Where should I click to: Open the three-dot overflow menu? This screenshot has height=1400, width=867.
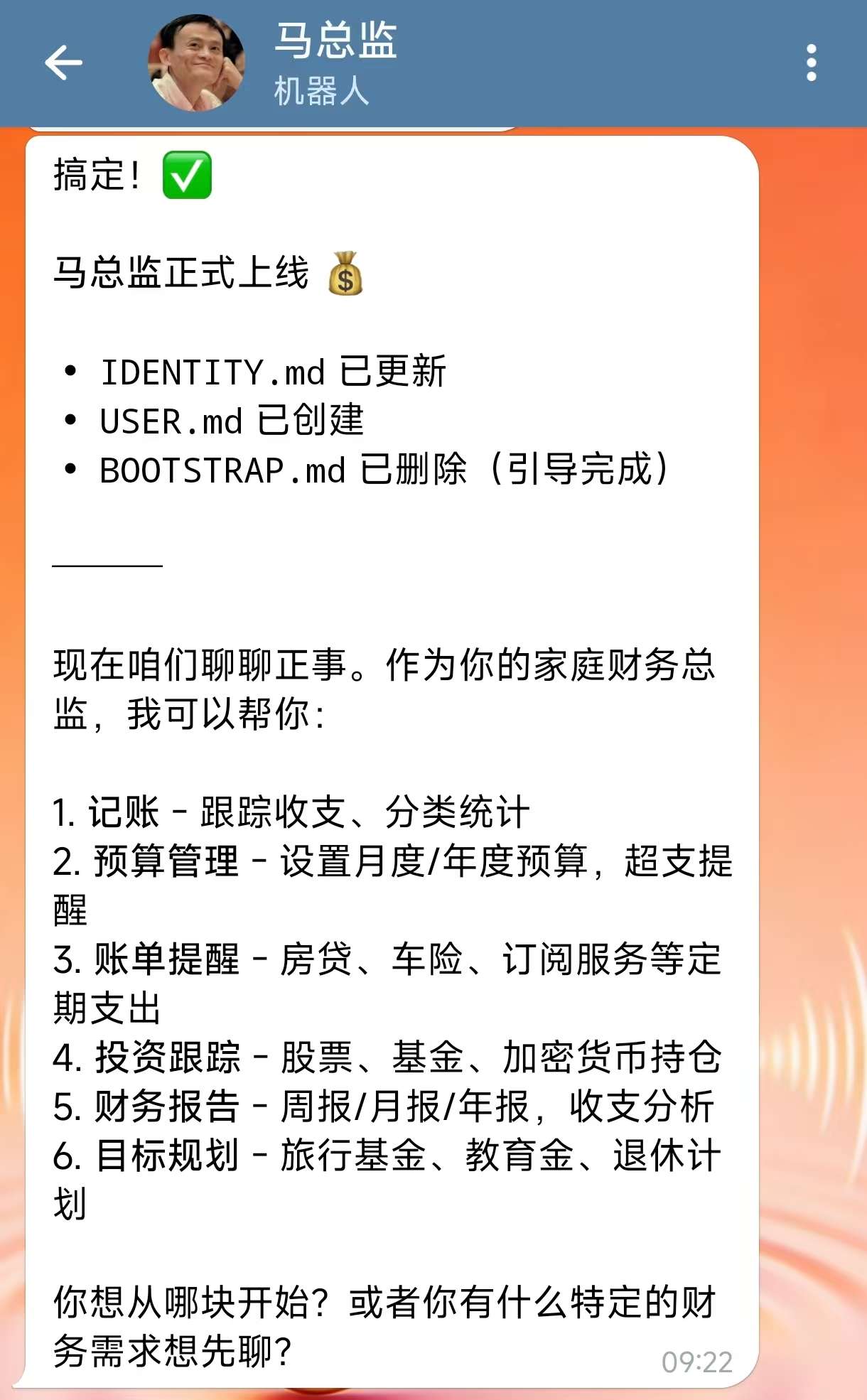point(811,63)
